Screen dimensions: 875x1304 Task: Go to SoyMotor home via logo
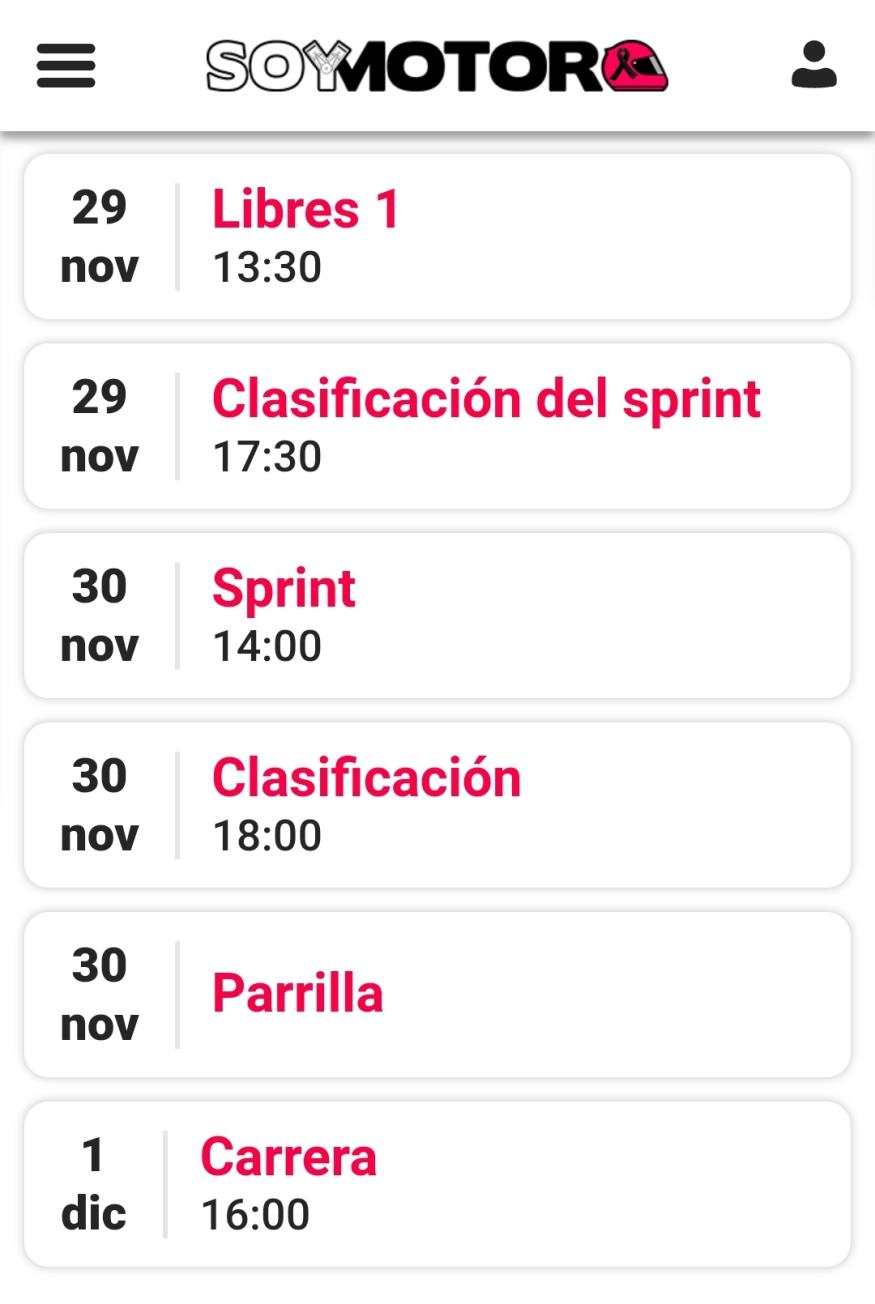[437, 66]
